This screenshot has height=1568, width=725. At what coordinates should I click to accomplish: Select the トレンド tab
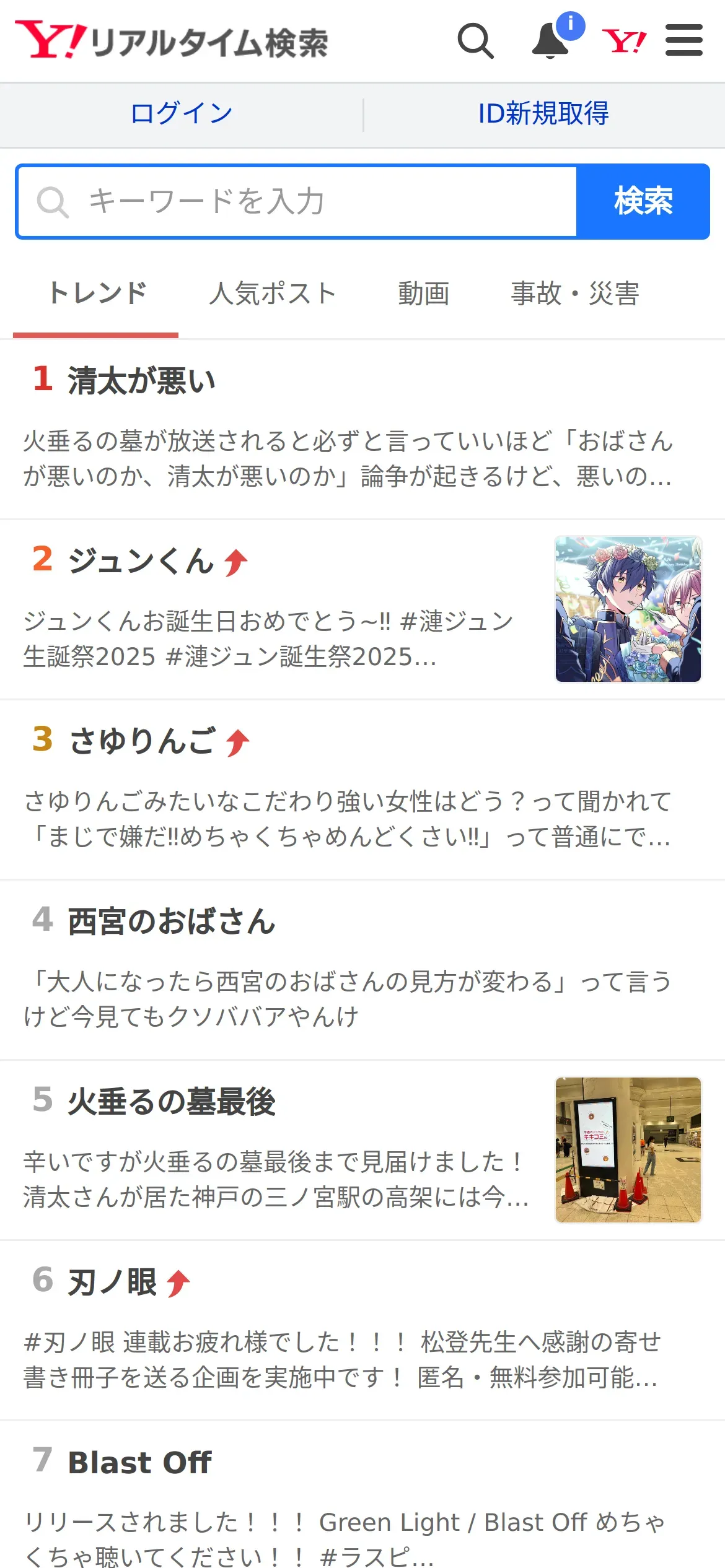(x=97, y=294)
